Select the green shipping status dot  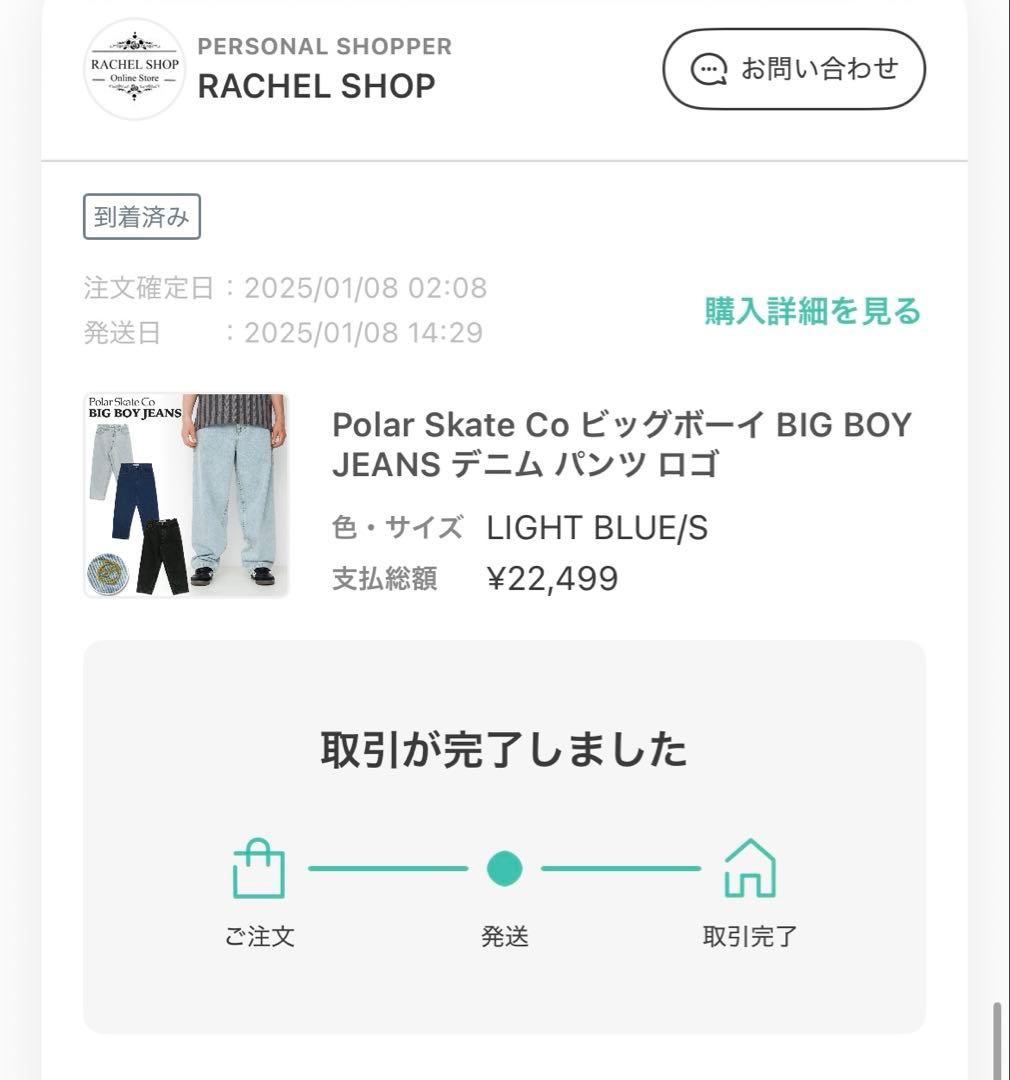tap(506, 869)
